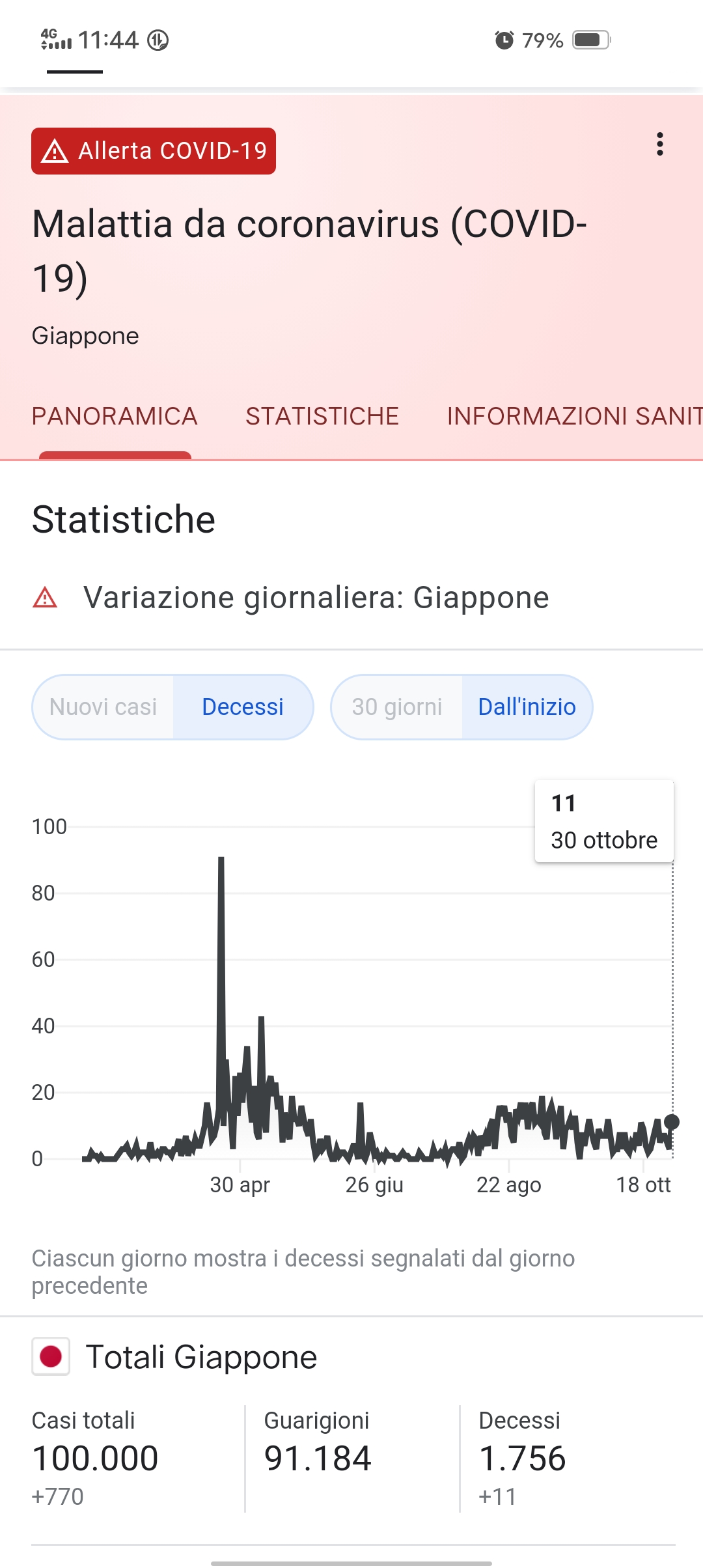Select the Dall'inizio time range
Image resolution: width=703 pixels, height=1568 pixels.
(x=527, y=707)
